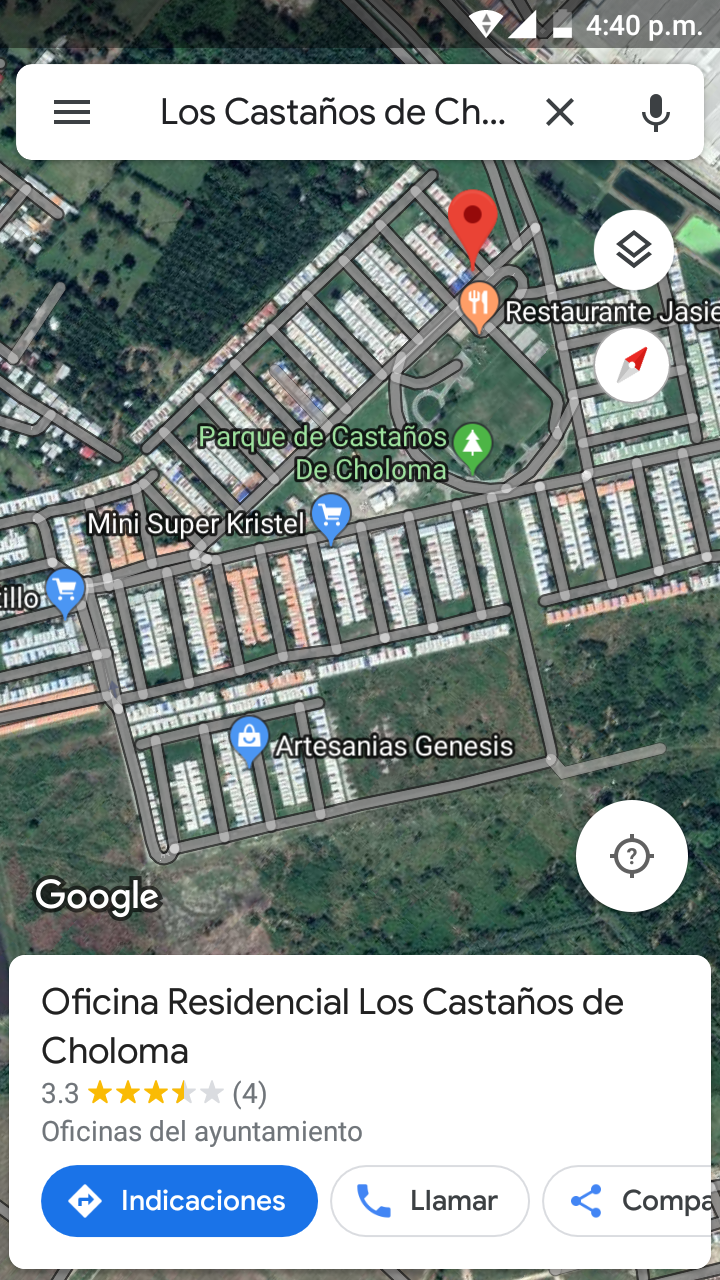
Task: Select Parque de Castaños De Choloma marker
Action: 472,446
